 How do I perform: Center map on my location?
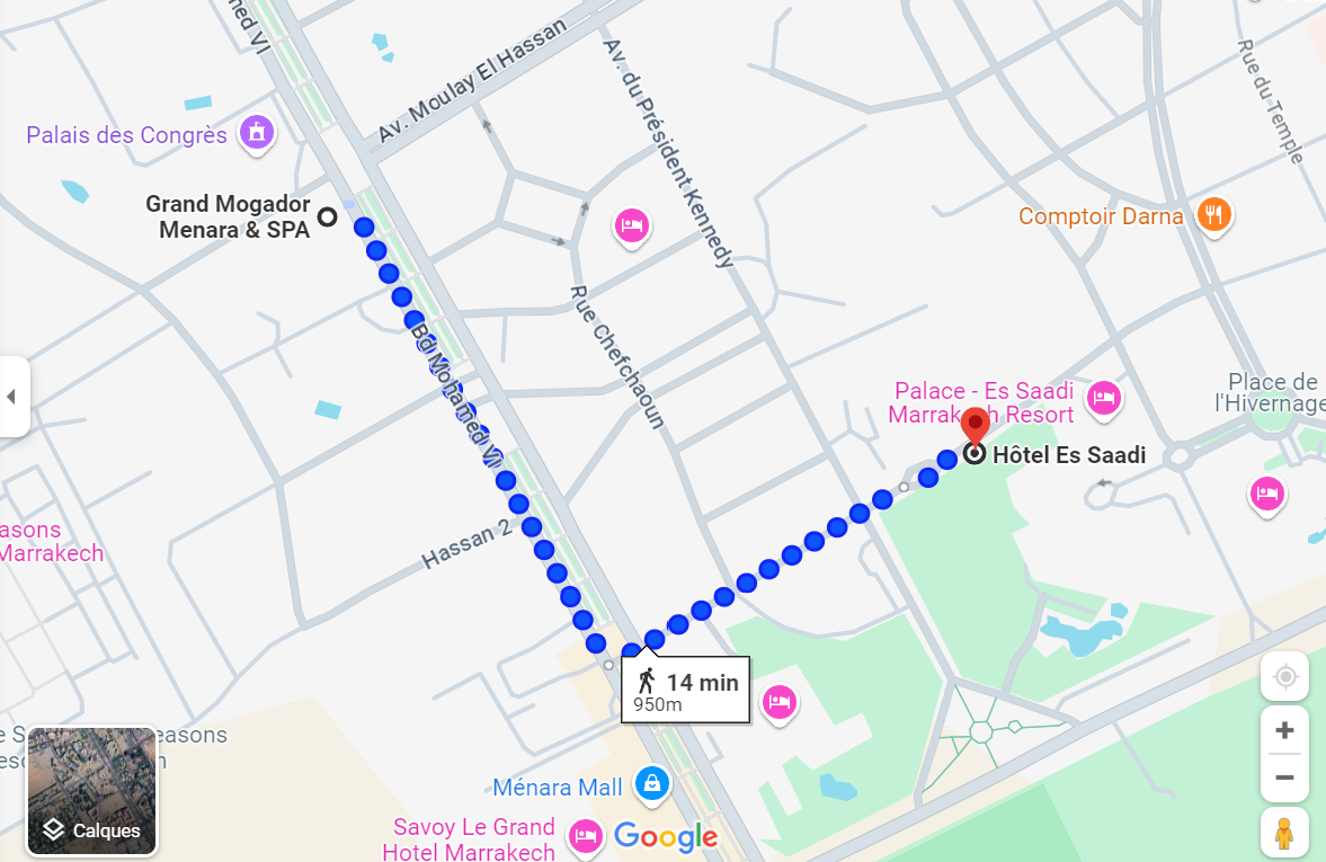[1284, 678]
